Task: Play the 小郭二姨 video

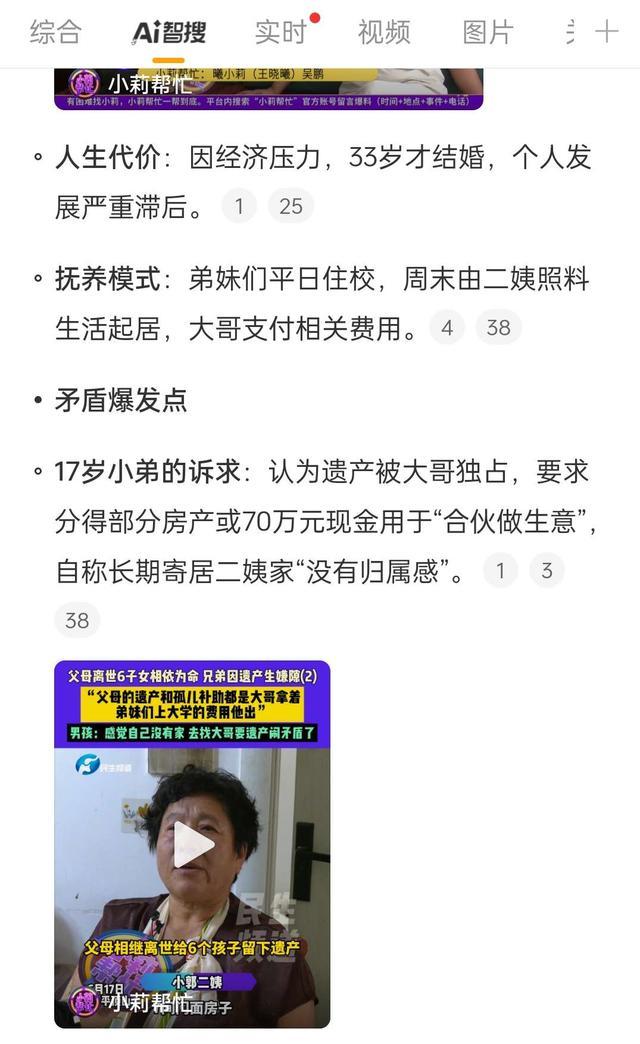Action: (x=193, y=845)
